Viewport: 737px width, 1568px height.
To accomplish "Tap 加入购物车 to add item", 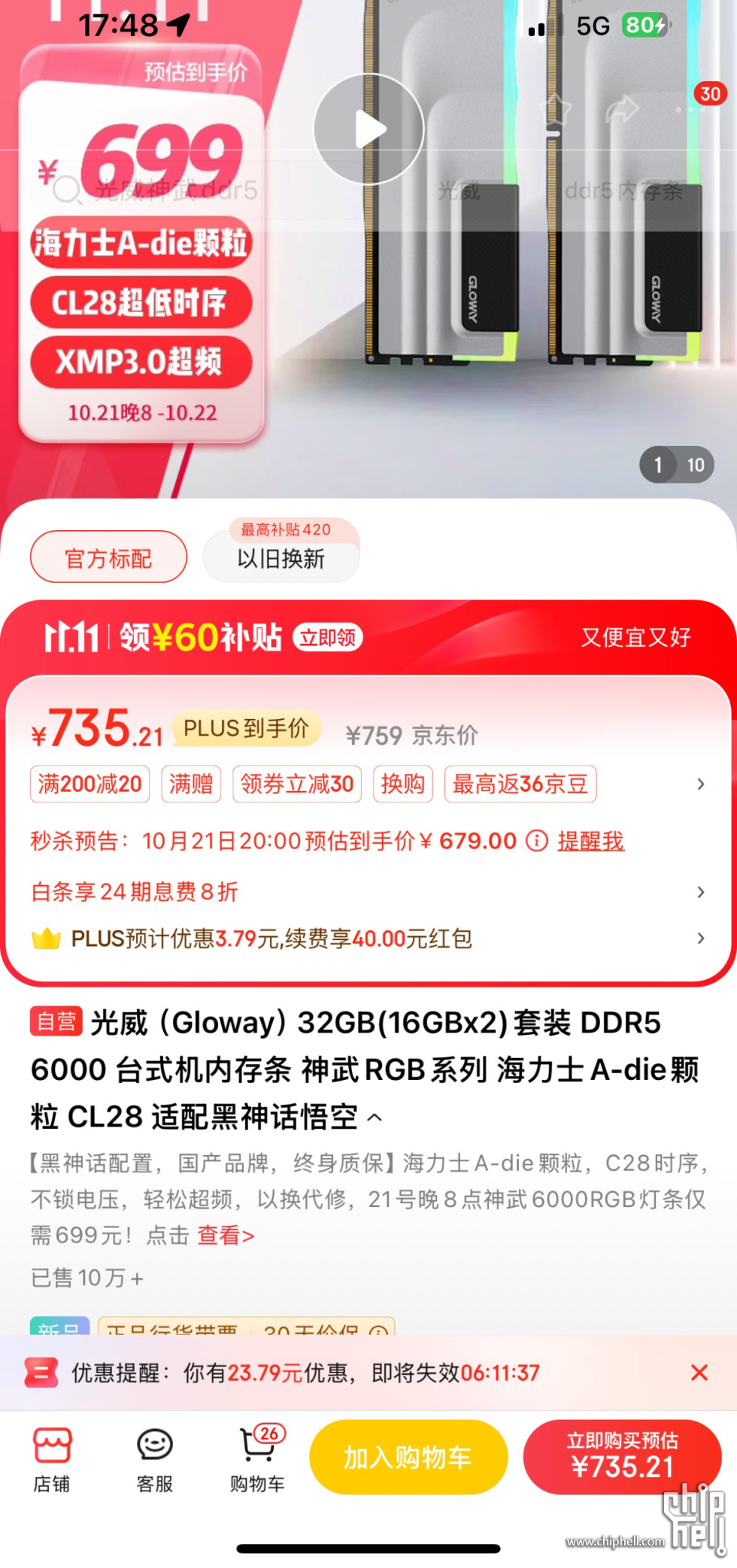I will [x=408, y=1457].
